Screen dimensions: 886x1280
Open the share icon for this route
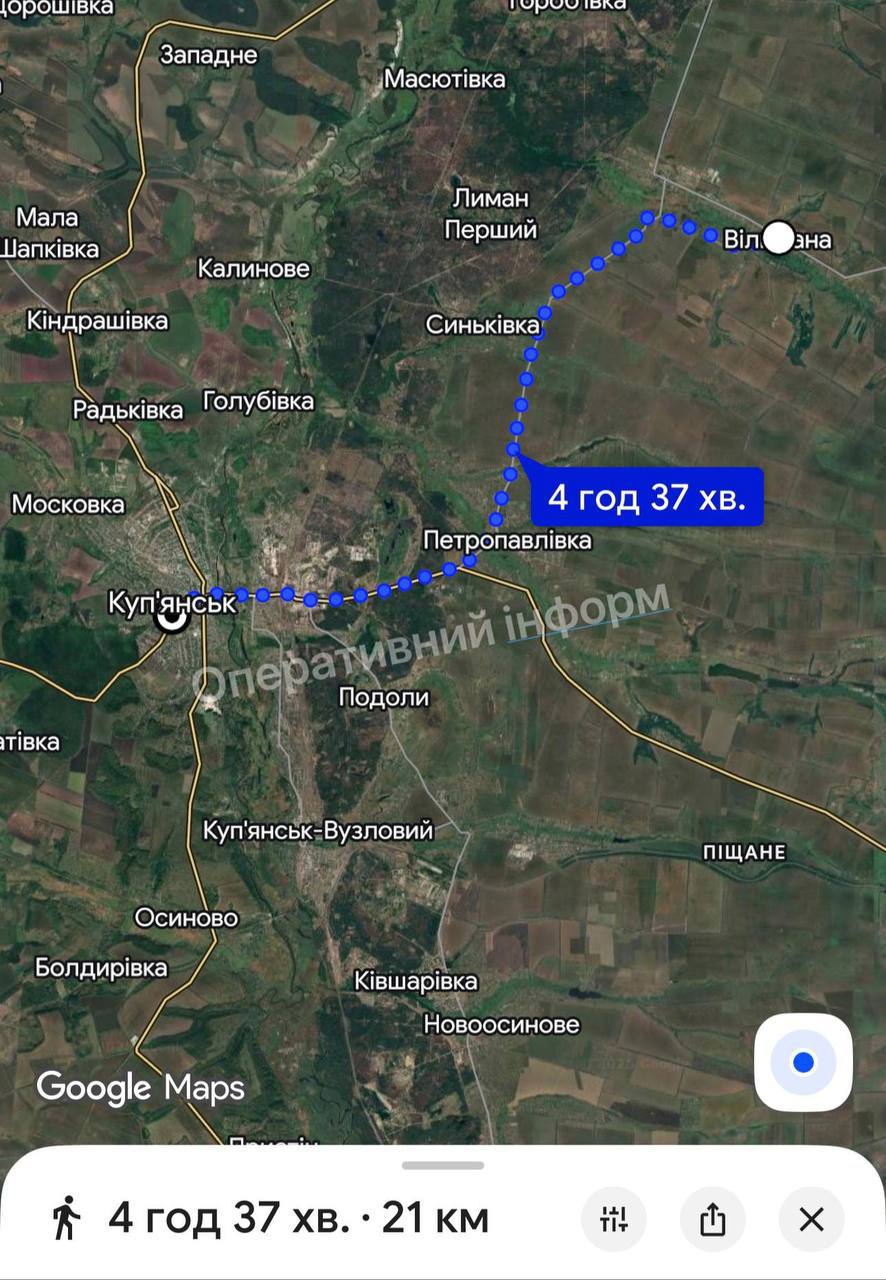pyautogui.click(x=712, y=1218)
